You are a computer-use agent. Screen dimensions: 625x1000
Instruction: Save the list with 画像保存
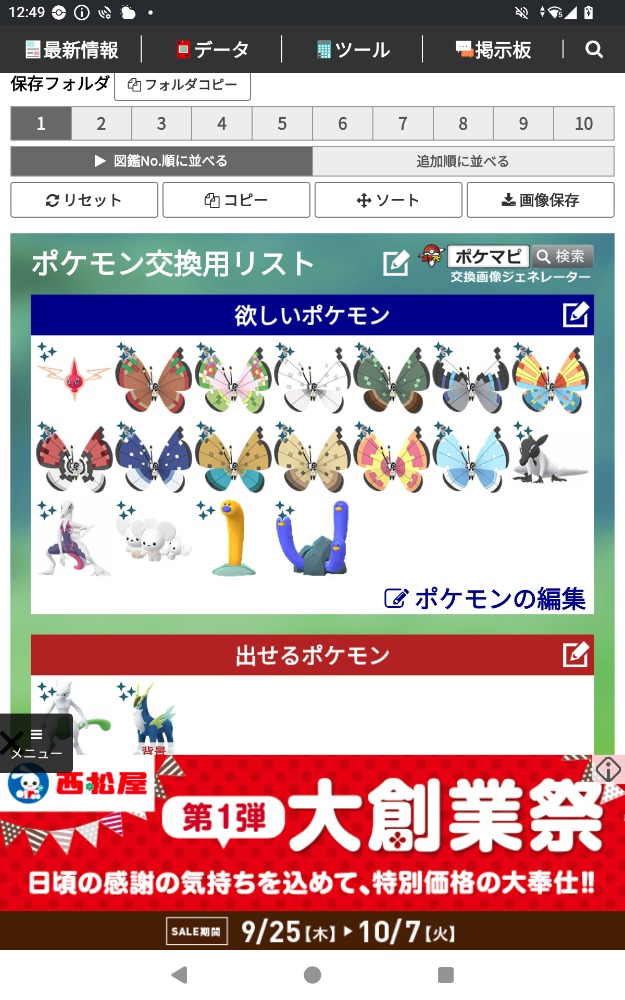tap(540, 200)
